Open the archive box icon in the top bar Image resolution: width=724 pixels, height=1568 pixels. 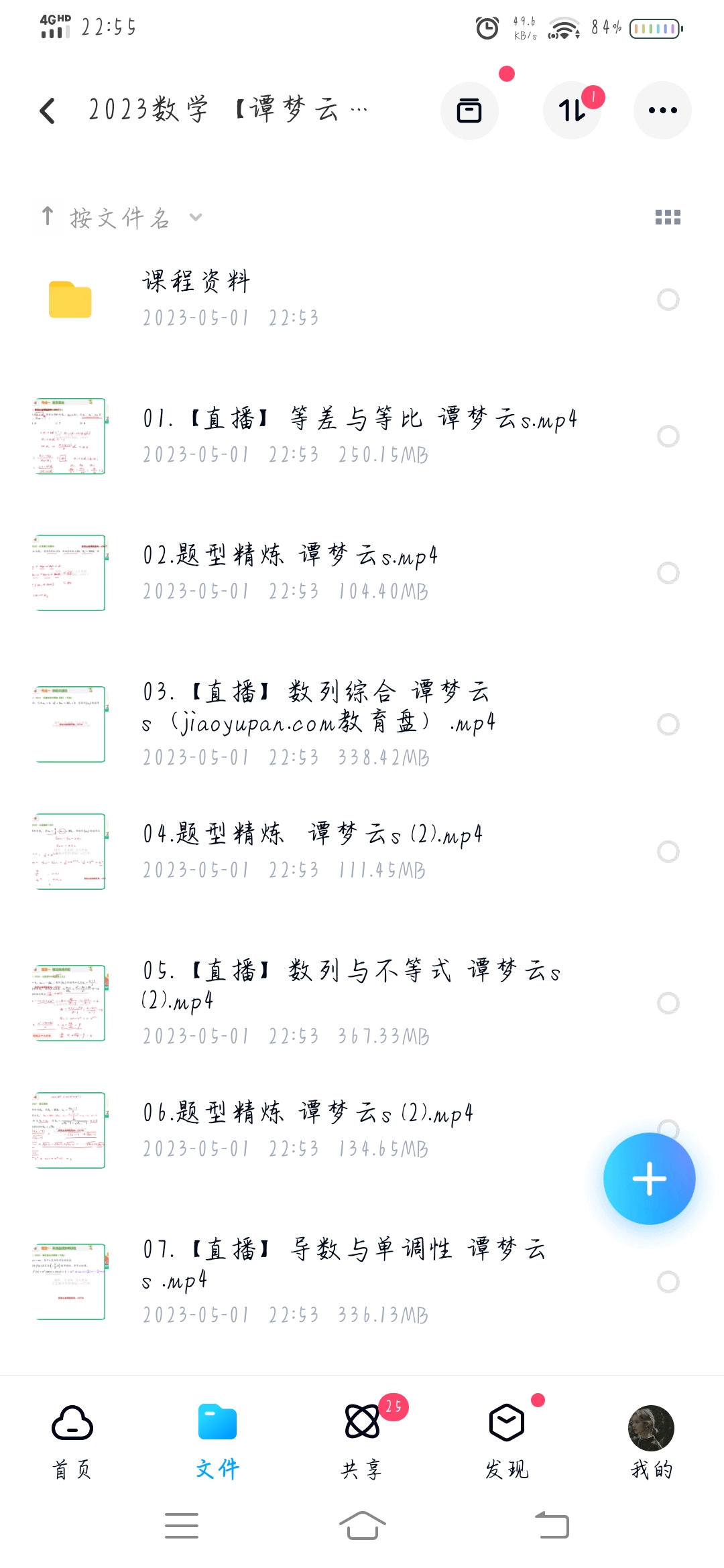click(x=469, y=111)
